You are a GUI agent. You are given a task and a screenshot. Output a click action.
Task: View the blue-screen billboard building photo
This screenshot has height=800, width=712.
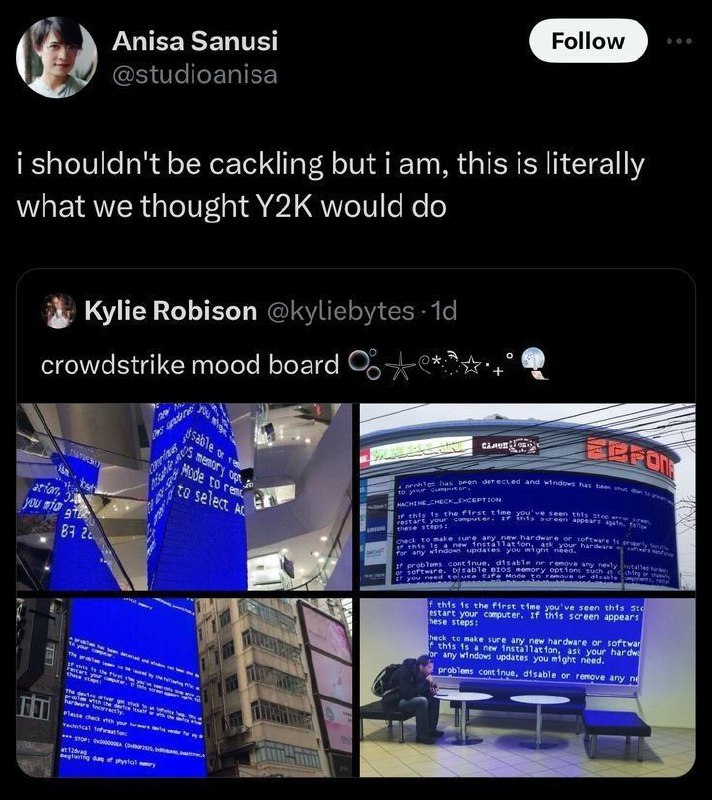527,497
